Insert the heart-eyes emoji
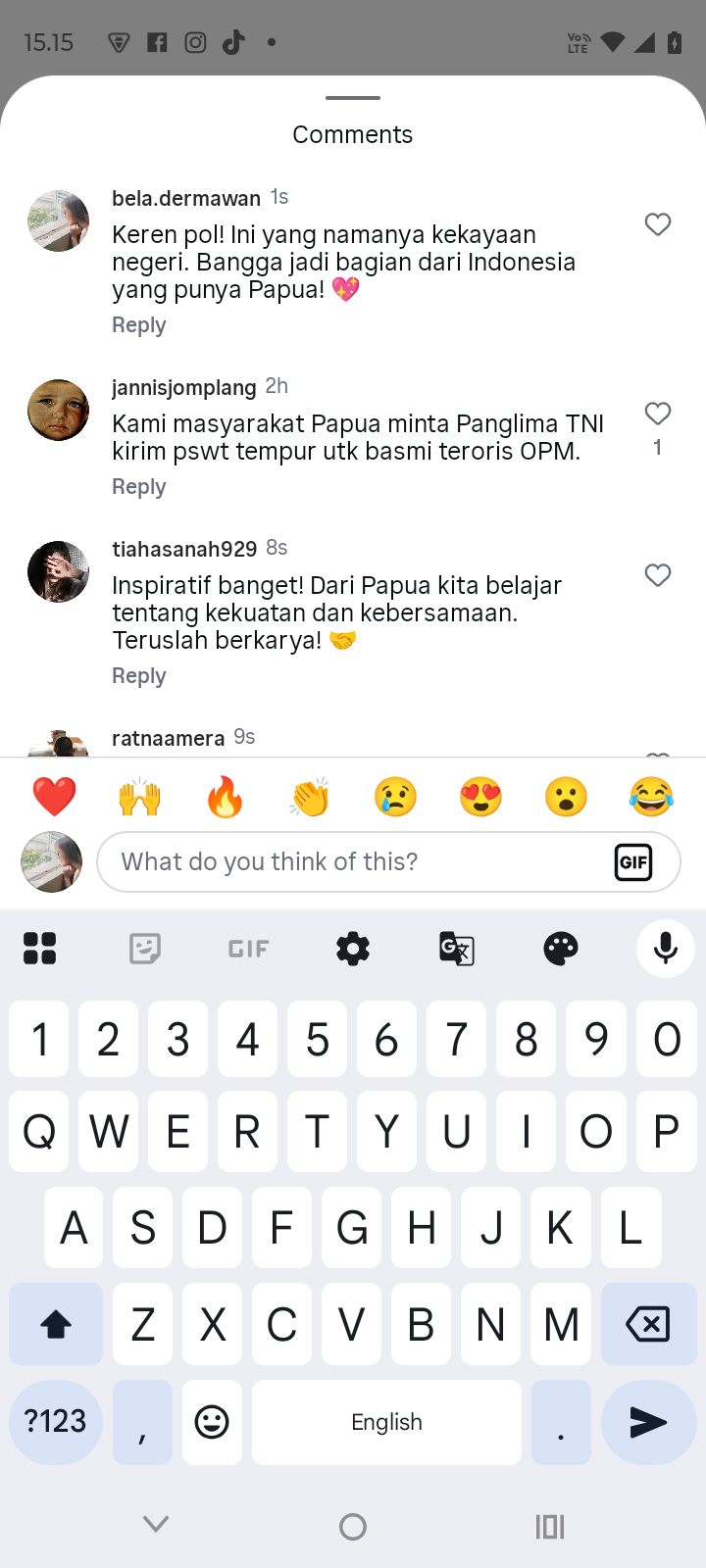The width and height of the screenshot is (706, 1568). (480, 797)
